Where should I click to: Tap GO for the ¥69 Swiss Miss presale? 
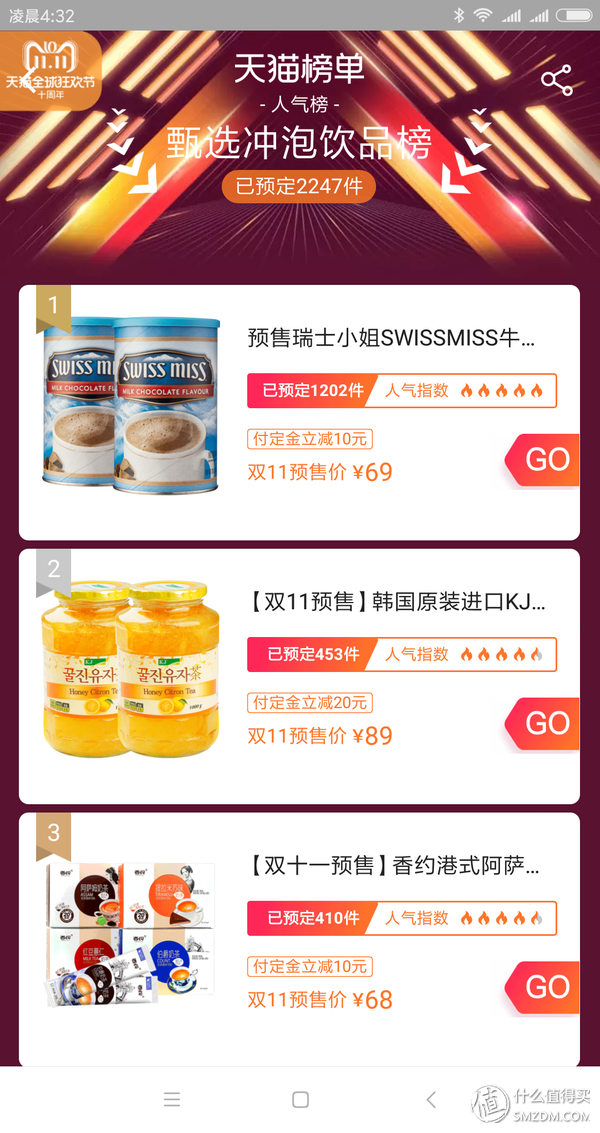[x=545, y=460]
